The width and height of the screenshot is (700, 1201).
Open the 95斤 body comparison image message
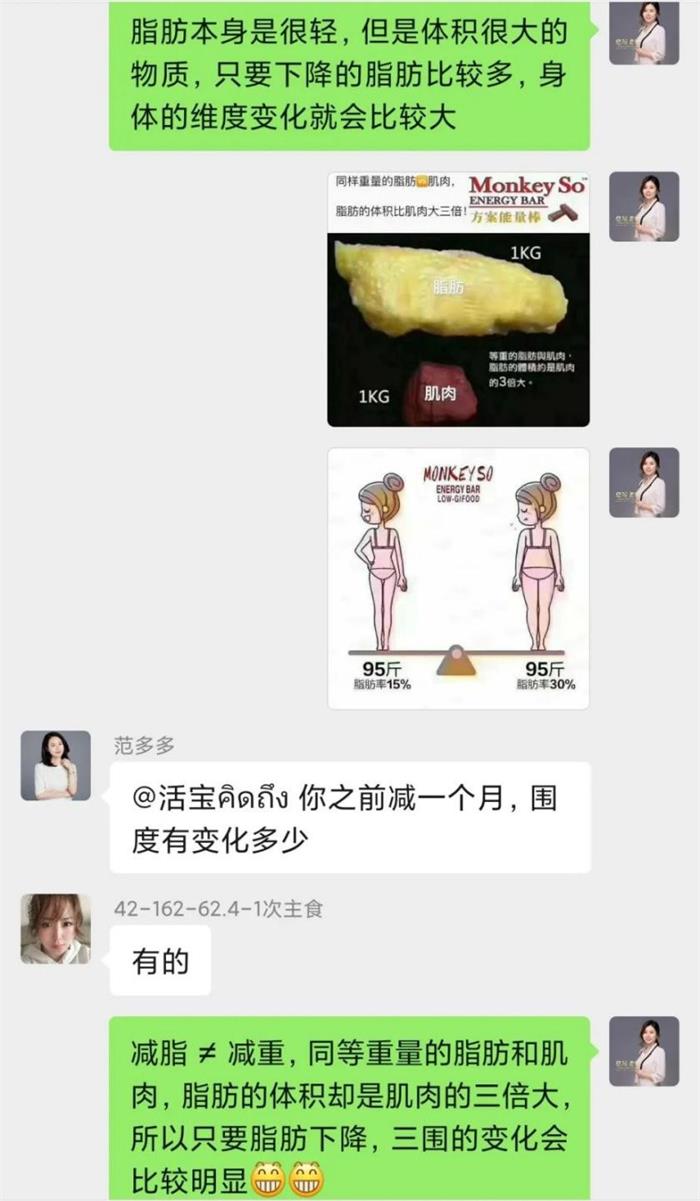click(458, 578)
